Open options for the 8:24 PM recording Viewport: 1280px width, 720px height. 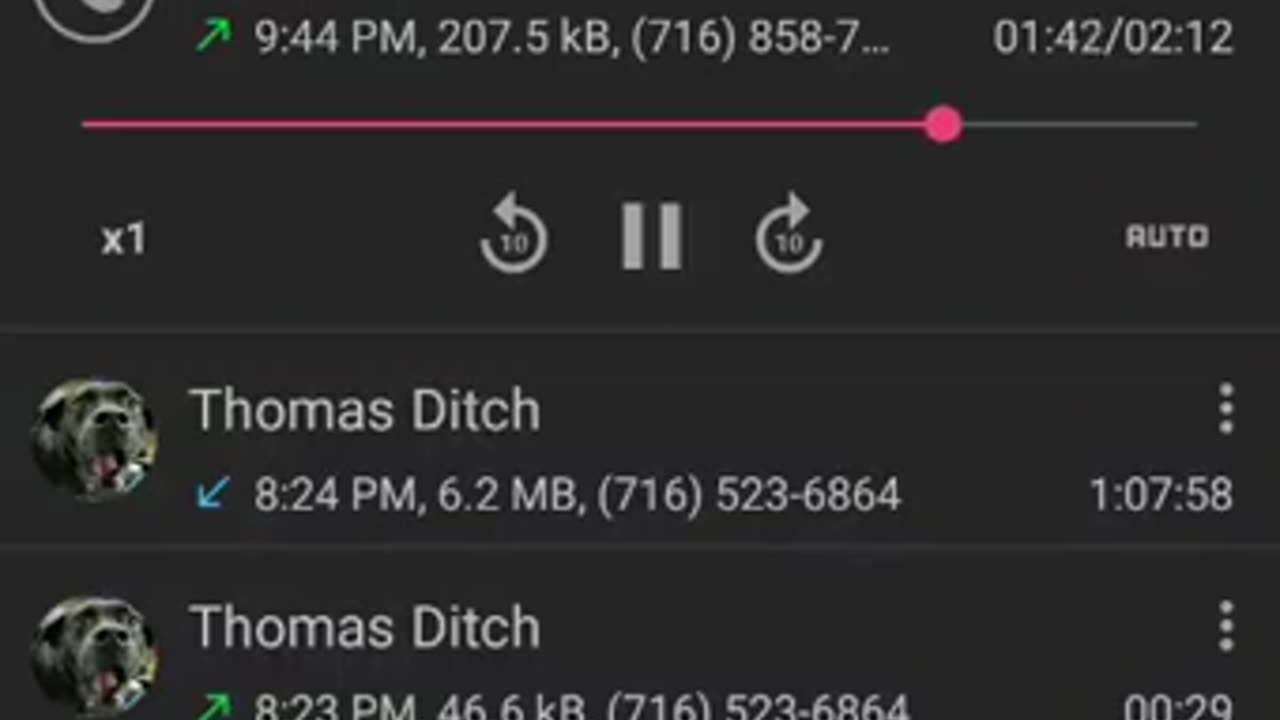point(1226,409)
